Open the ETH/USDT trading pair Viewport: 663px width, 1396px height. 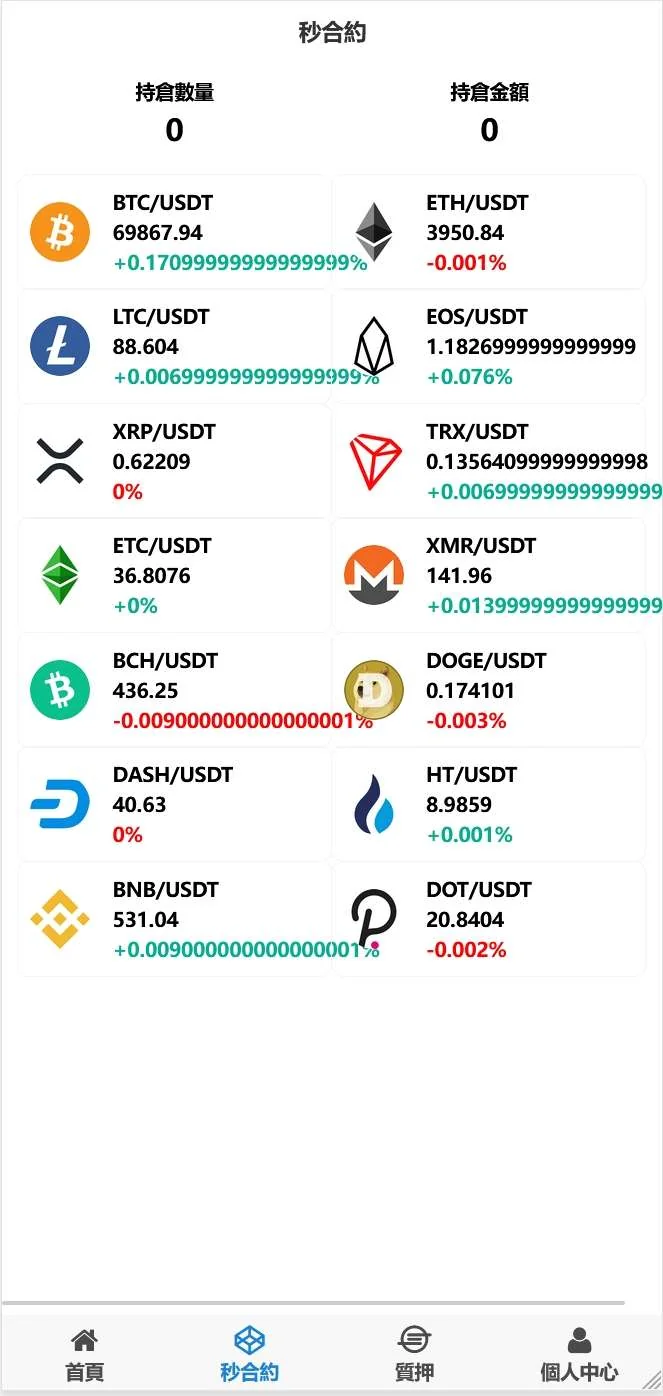coord(488,232)
